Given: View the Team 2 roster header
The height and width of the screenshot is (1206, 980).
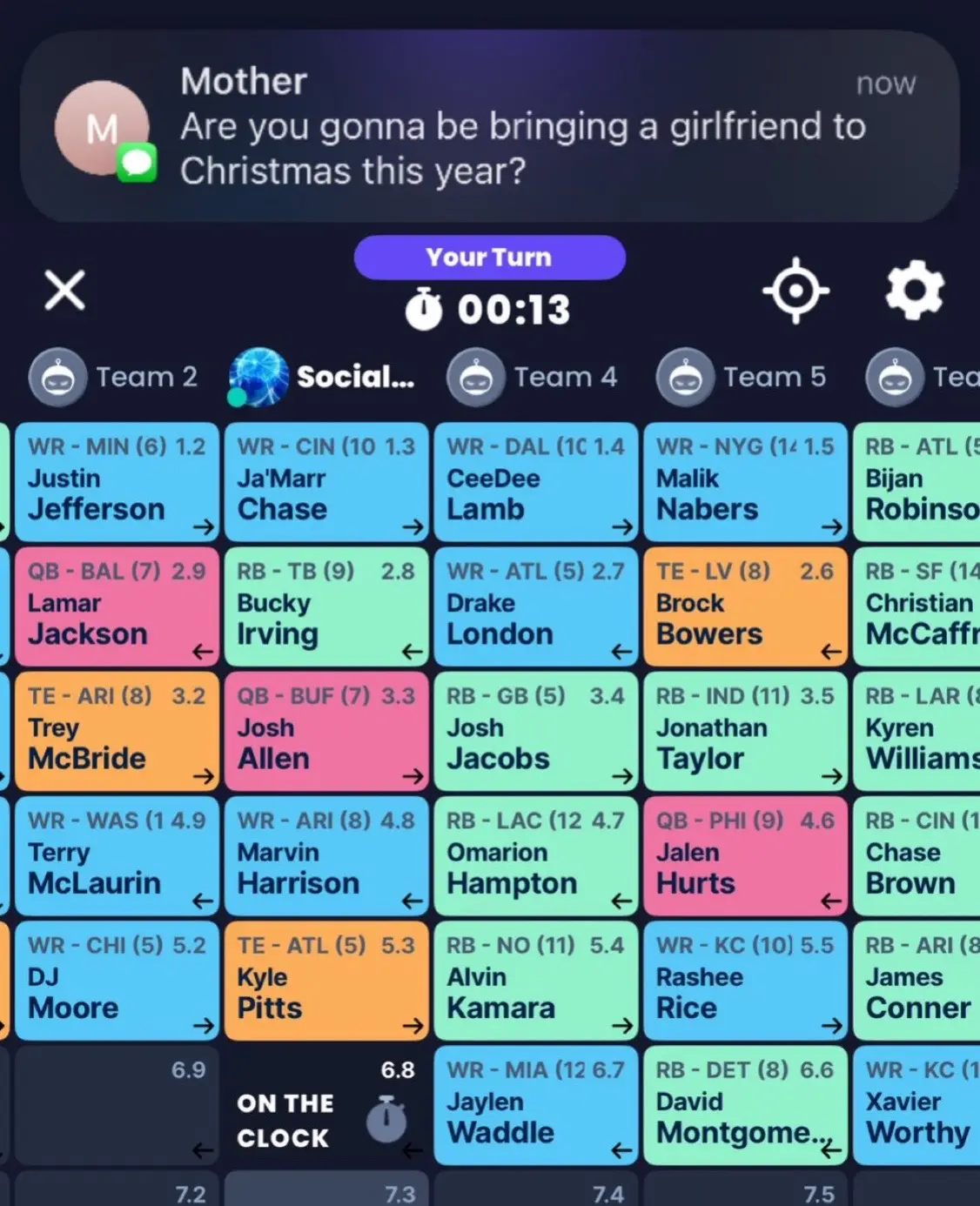Looking at the screenshot, I should point(113,378).
